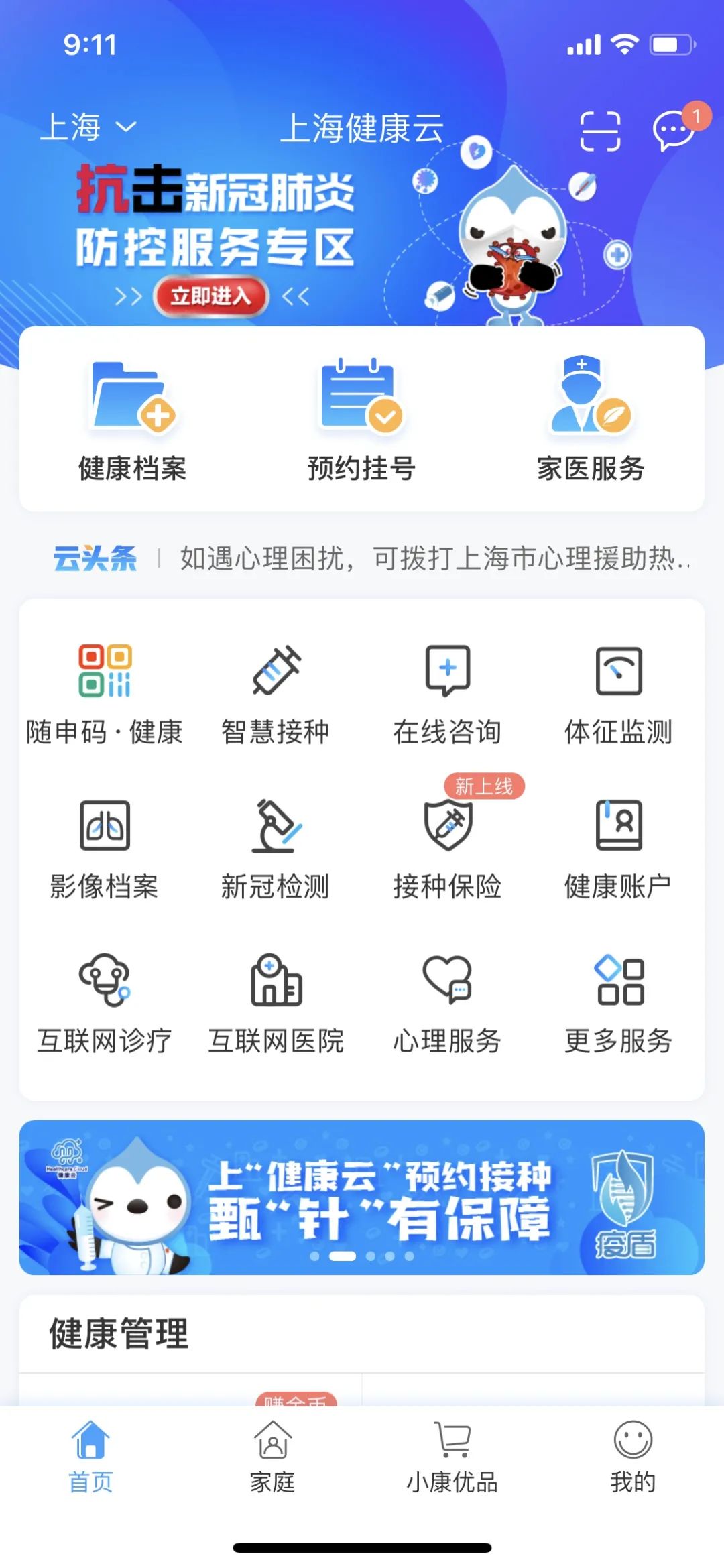Screen dimensions: 724x1568
Task: Open 预约挂号 appointment registration
Action: tap(361, 420)
